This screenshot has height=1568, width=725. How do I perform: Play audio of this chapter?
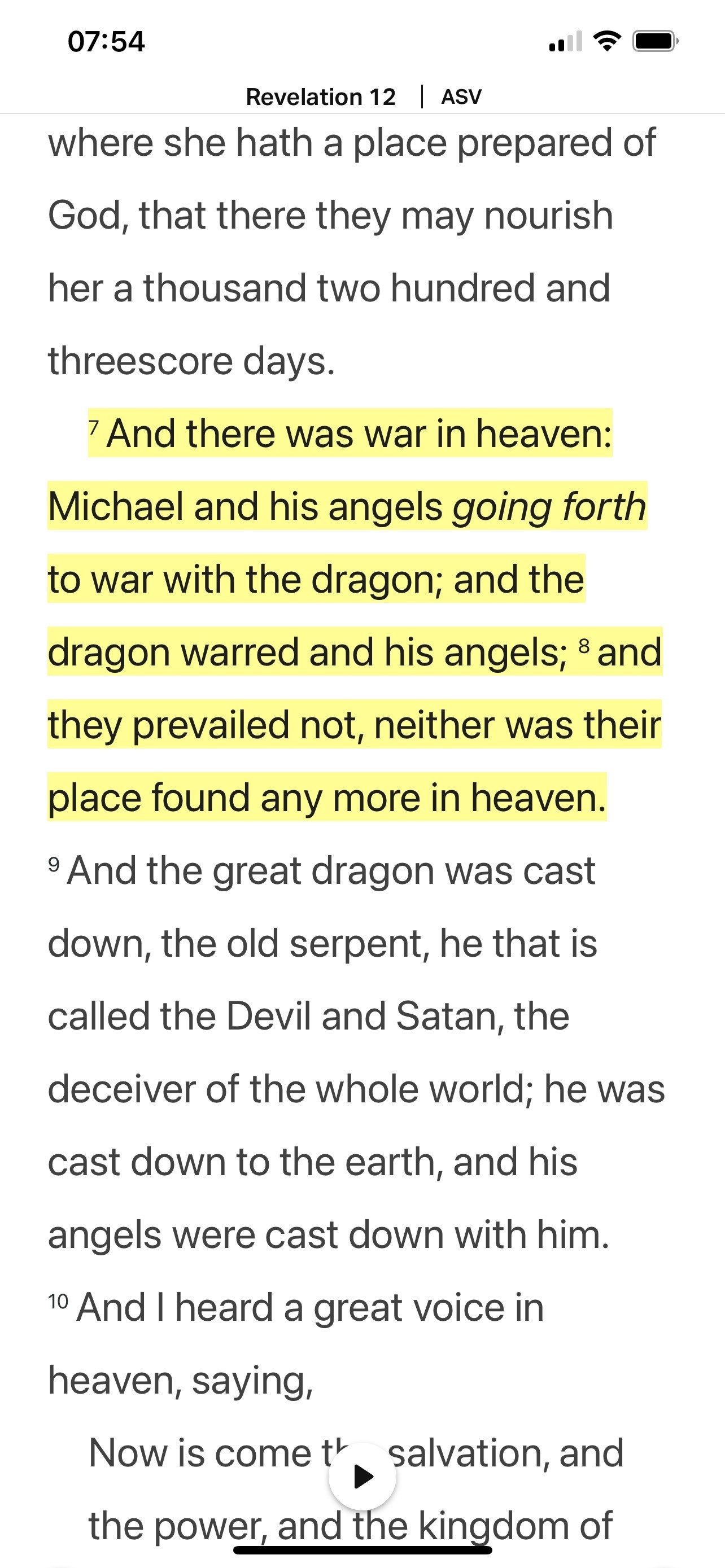click(363, 1476)
